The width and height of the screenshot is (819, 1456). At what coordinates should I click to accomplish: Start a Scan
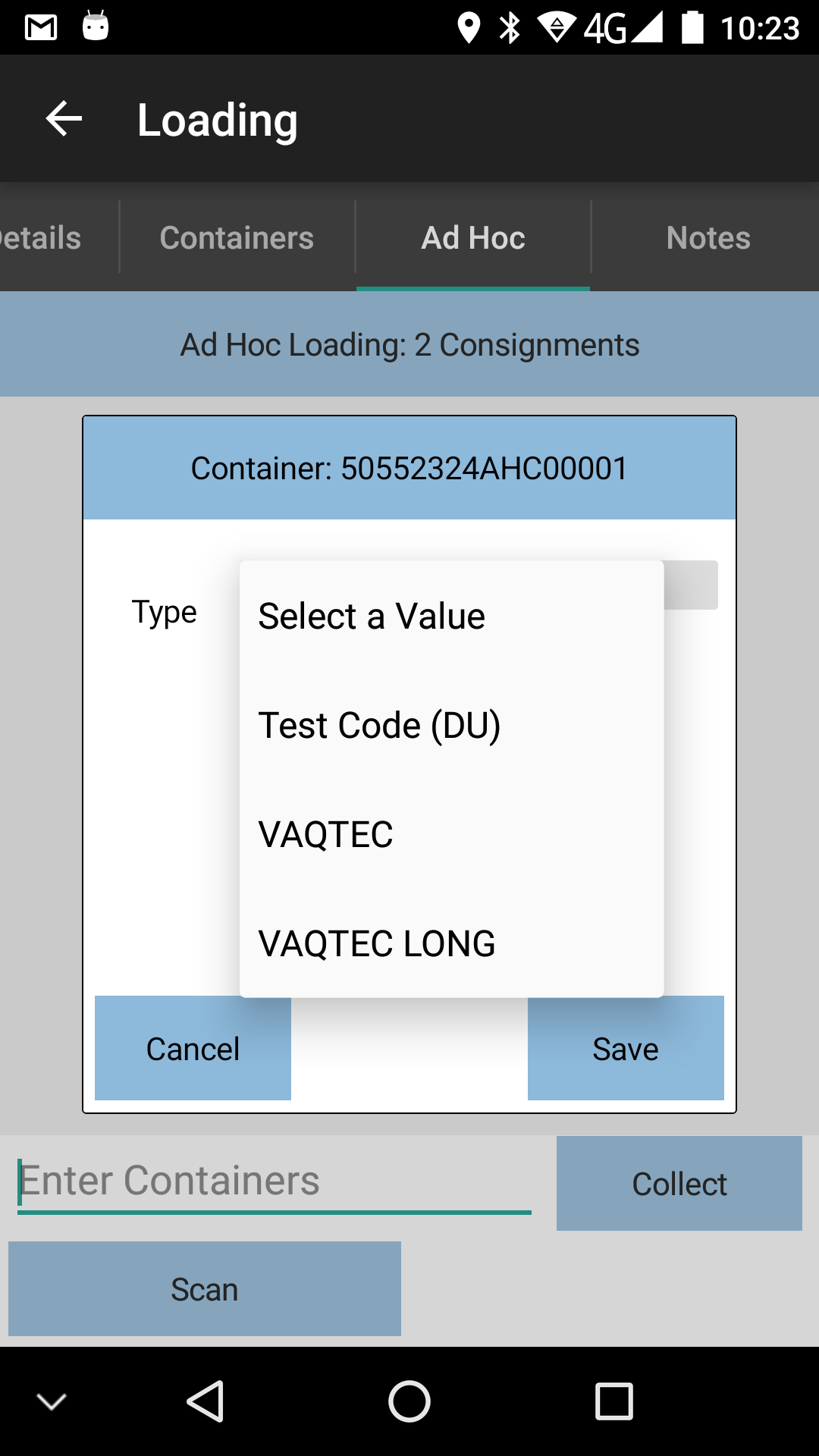coord(205,1289)
